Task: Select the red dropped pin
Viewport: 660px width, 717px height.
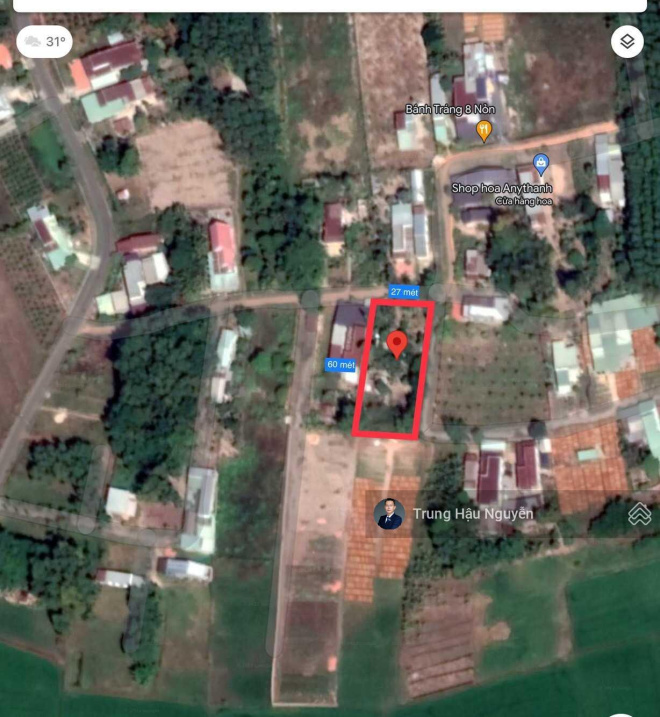Action: tap(397, 344)
